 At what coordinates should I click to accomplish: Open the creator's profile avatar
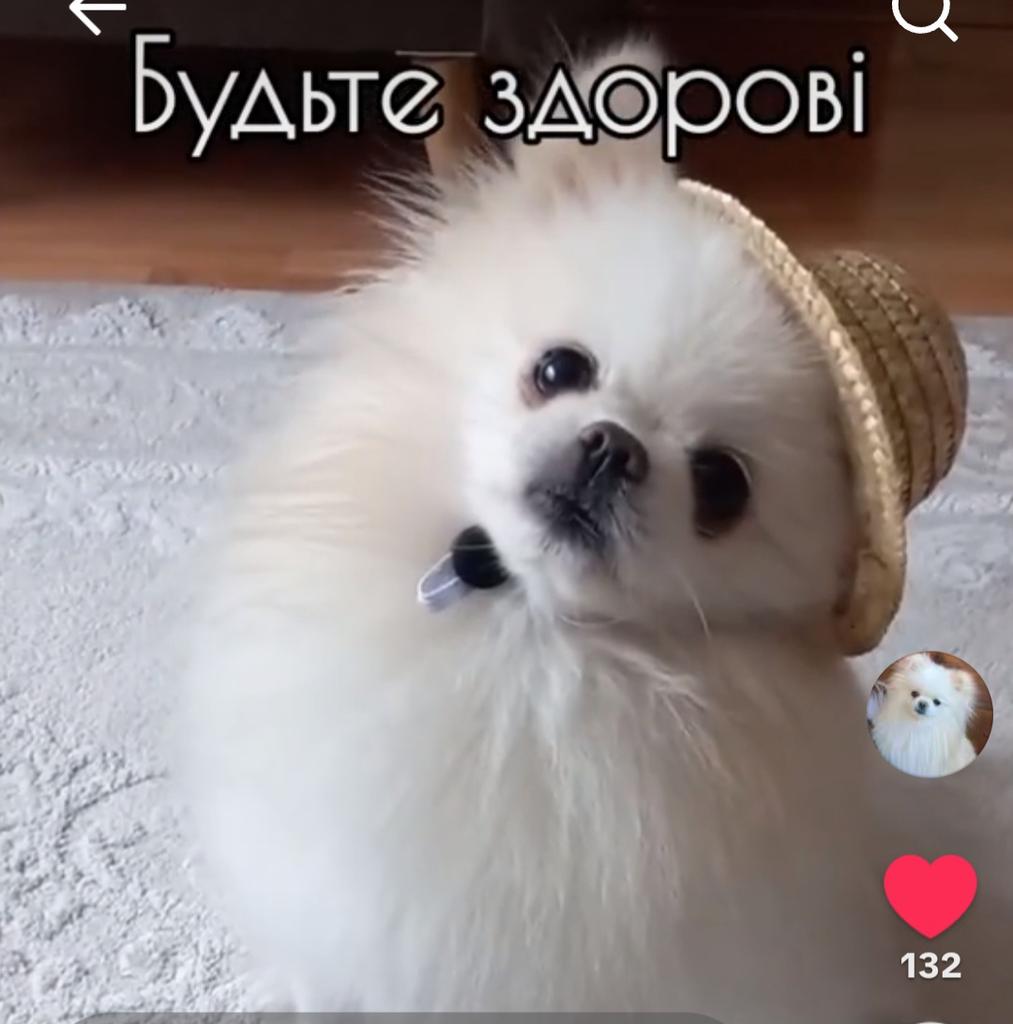(929, 714)
